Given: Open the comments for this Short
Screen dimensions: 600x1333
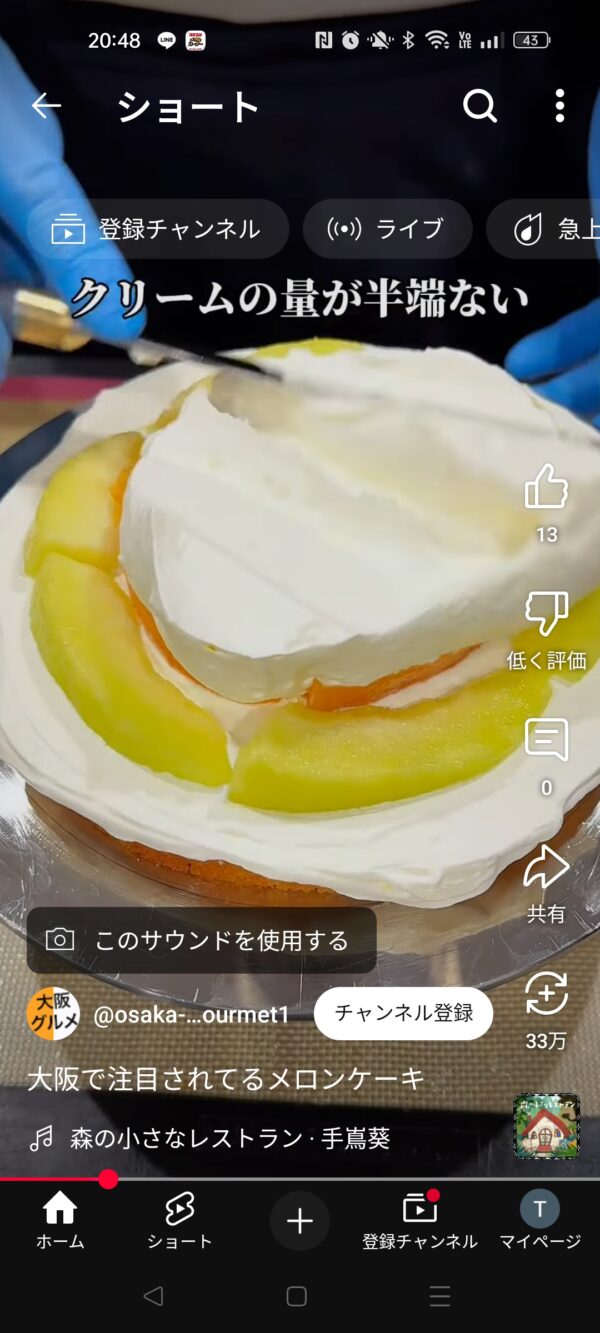Looking at the screenshot, I should [546, 741].
